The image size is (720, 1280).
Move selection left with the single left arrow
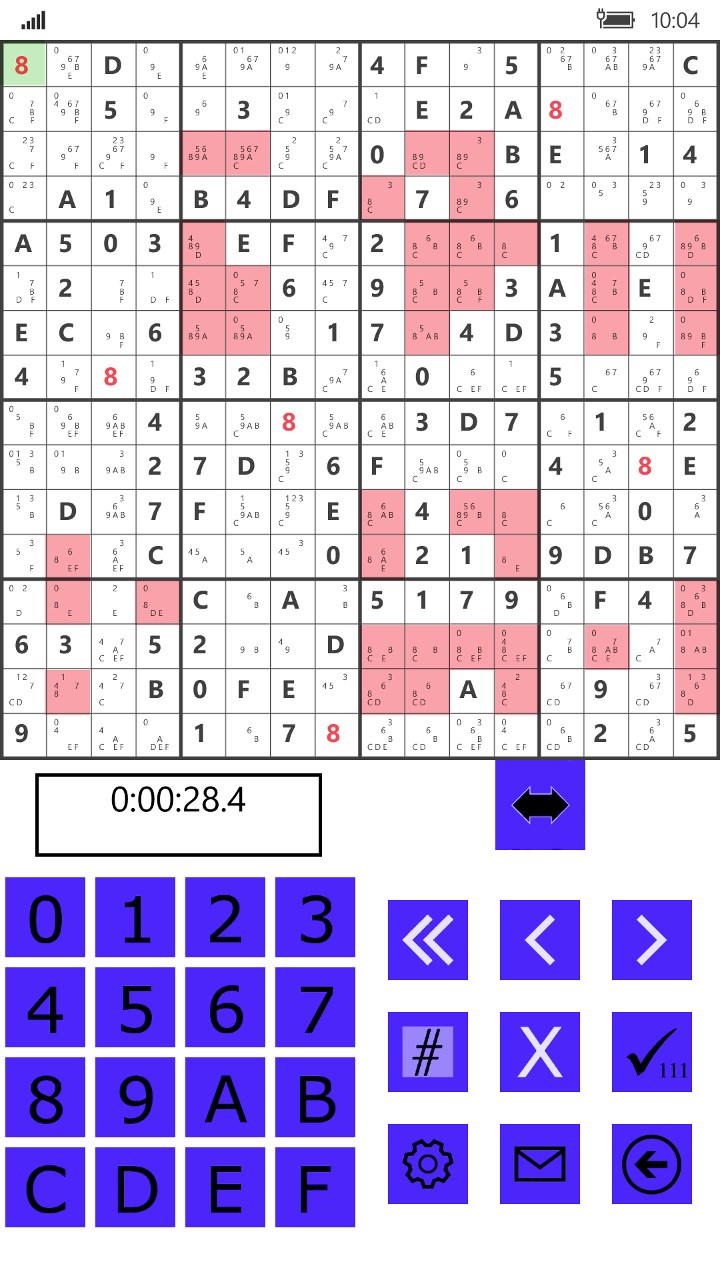(540, 940)
